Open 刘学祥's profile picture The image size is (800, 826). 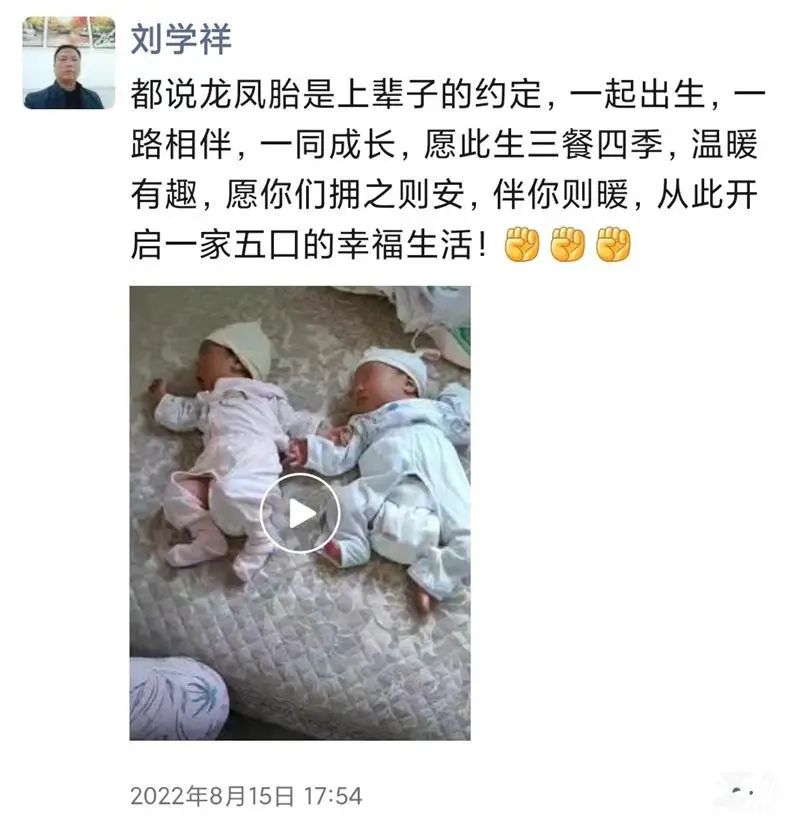(69, 62)
